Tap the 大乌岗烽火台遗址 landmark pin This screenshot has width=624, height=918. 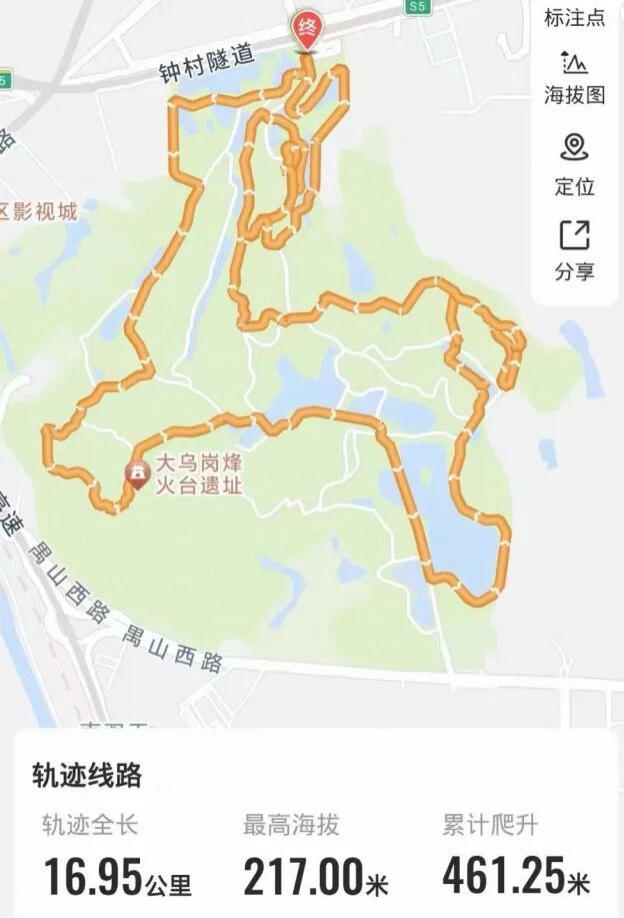tap(135, 471)
